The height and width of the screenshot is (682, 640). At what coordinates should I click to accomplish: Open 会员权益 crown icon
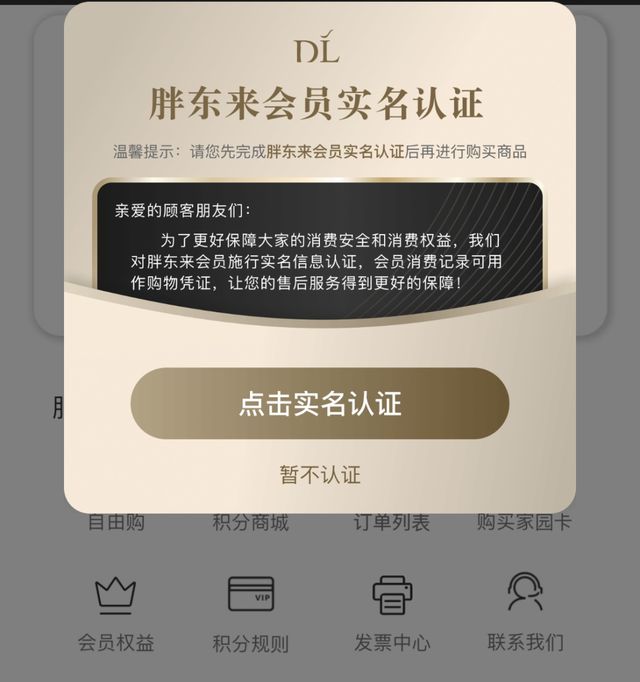pyautogui.click(x=116, y=594)
